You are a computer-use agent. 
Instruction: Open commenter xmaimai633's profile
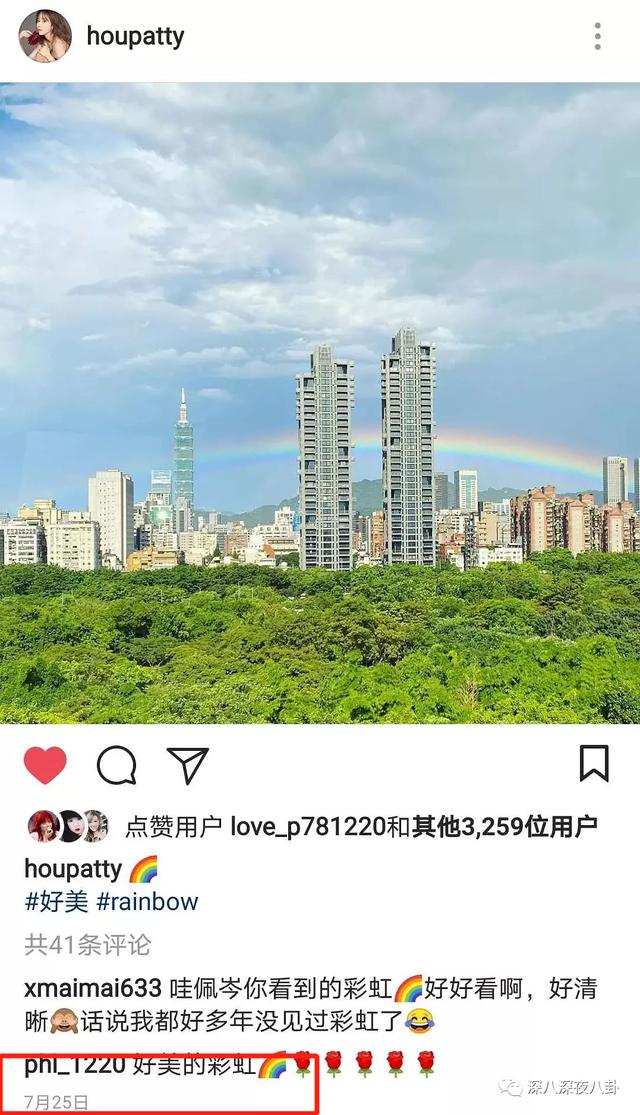(x=93, y=988)
